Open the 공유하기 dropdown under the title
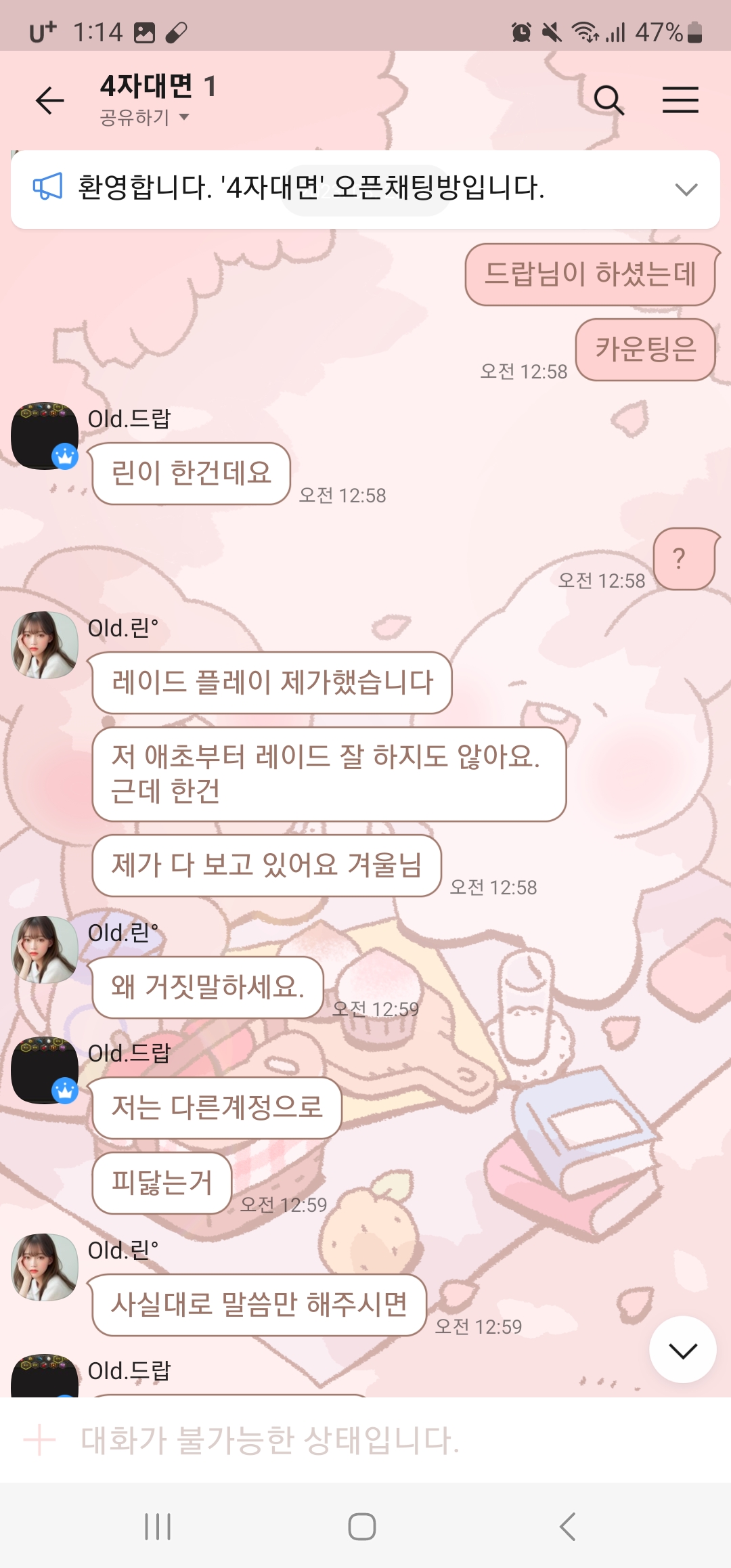The width and height of the screenshot is (731, 1568). point(144,118)
